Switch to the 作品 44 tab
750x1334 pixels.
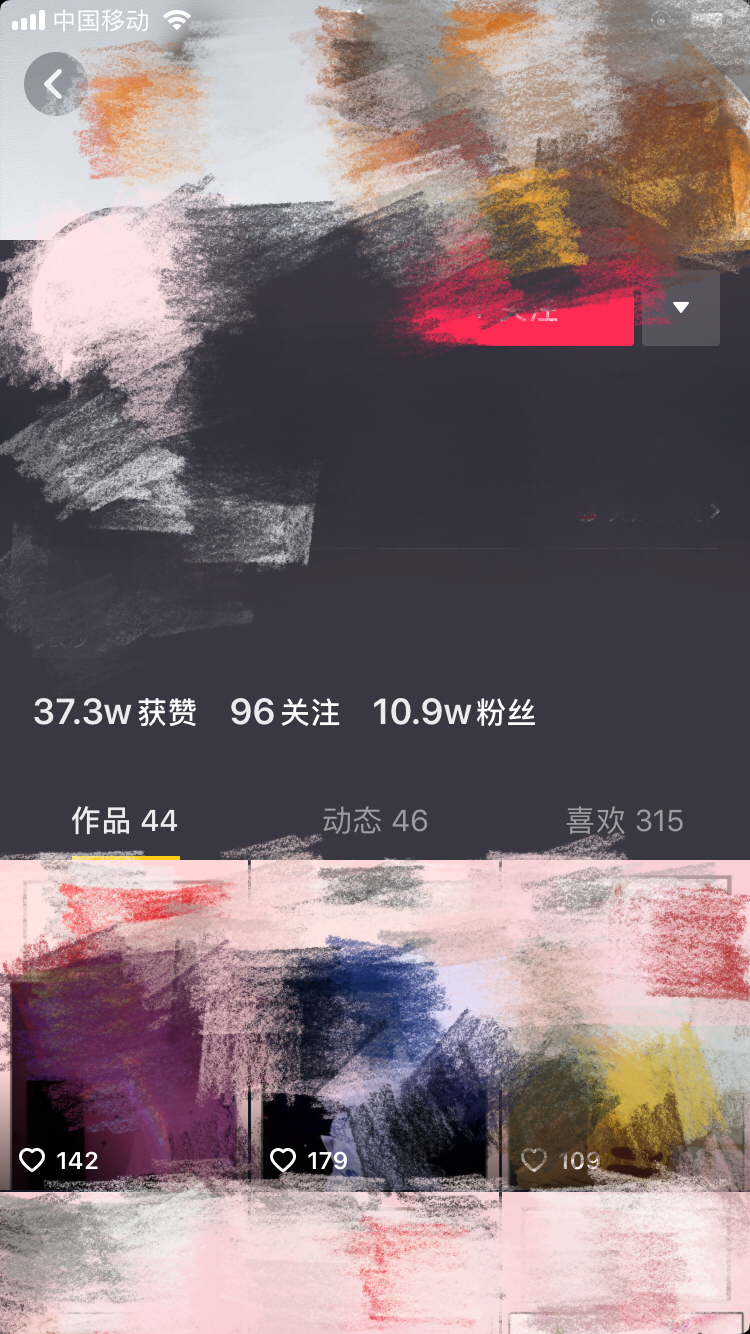click(125, 822)
